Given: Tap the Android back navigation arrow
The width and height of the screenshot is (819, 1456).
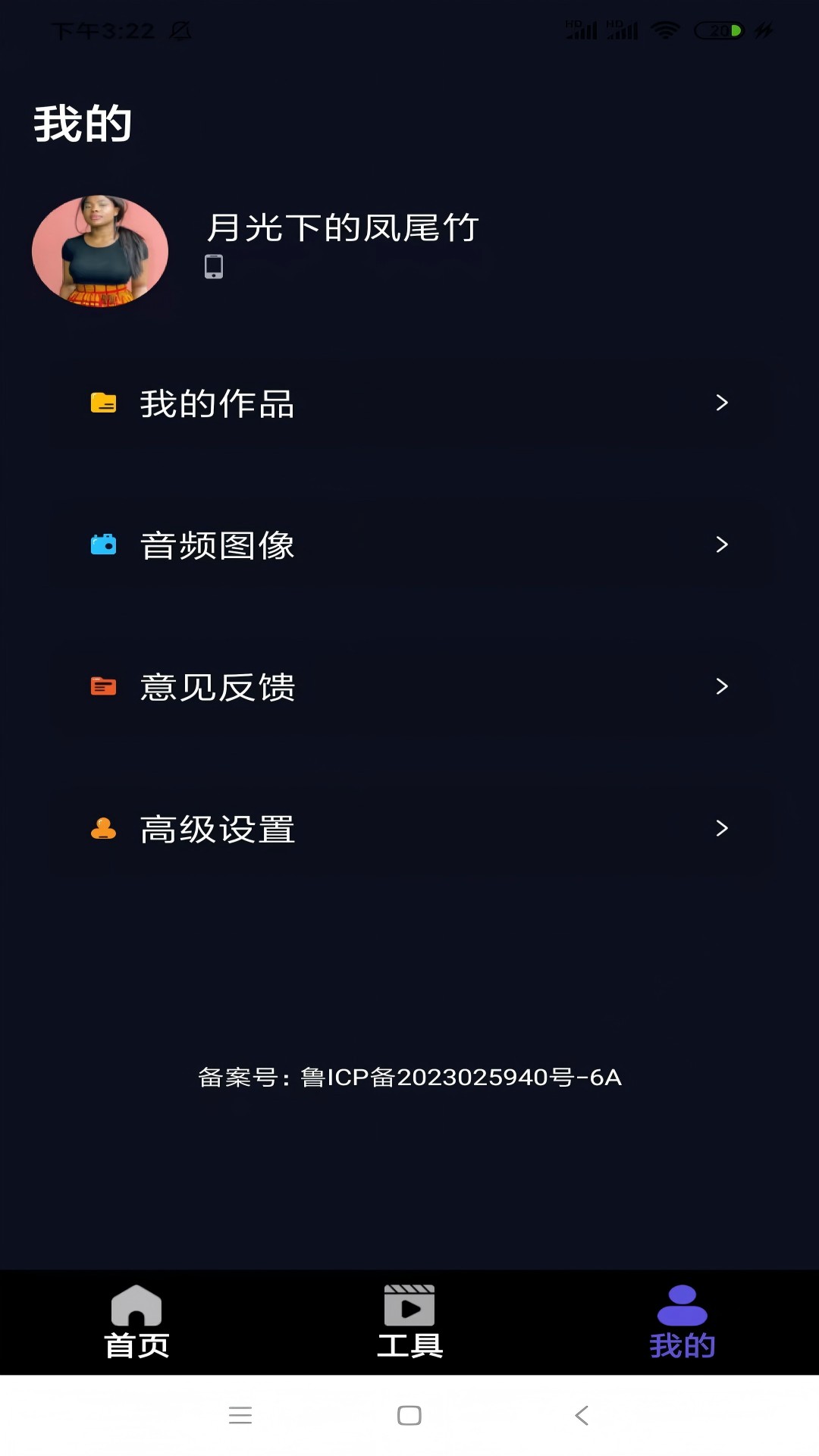Looking at the screenshot, I should coord(581,1415).
